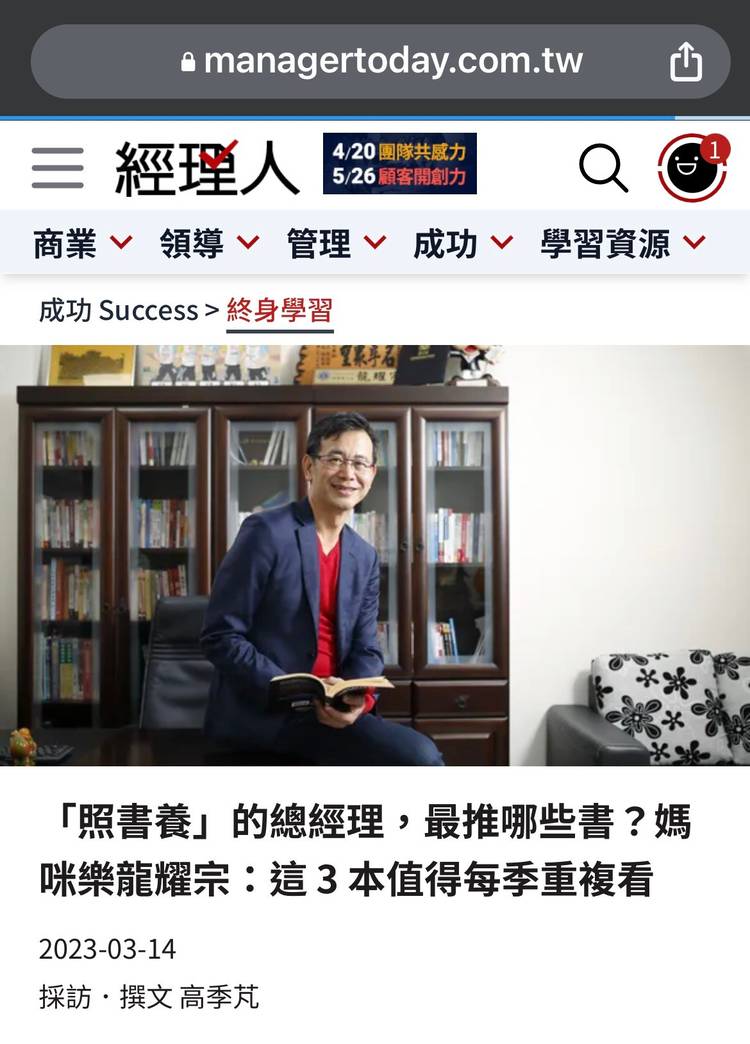Open the hamburger menu
This screenshot has width=750, height=1044.
coord(57,167)
